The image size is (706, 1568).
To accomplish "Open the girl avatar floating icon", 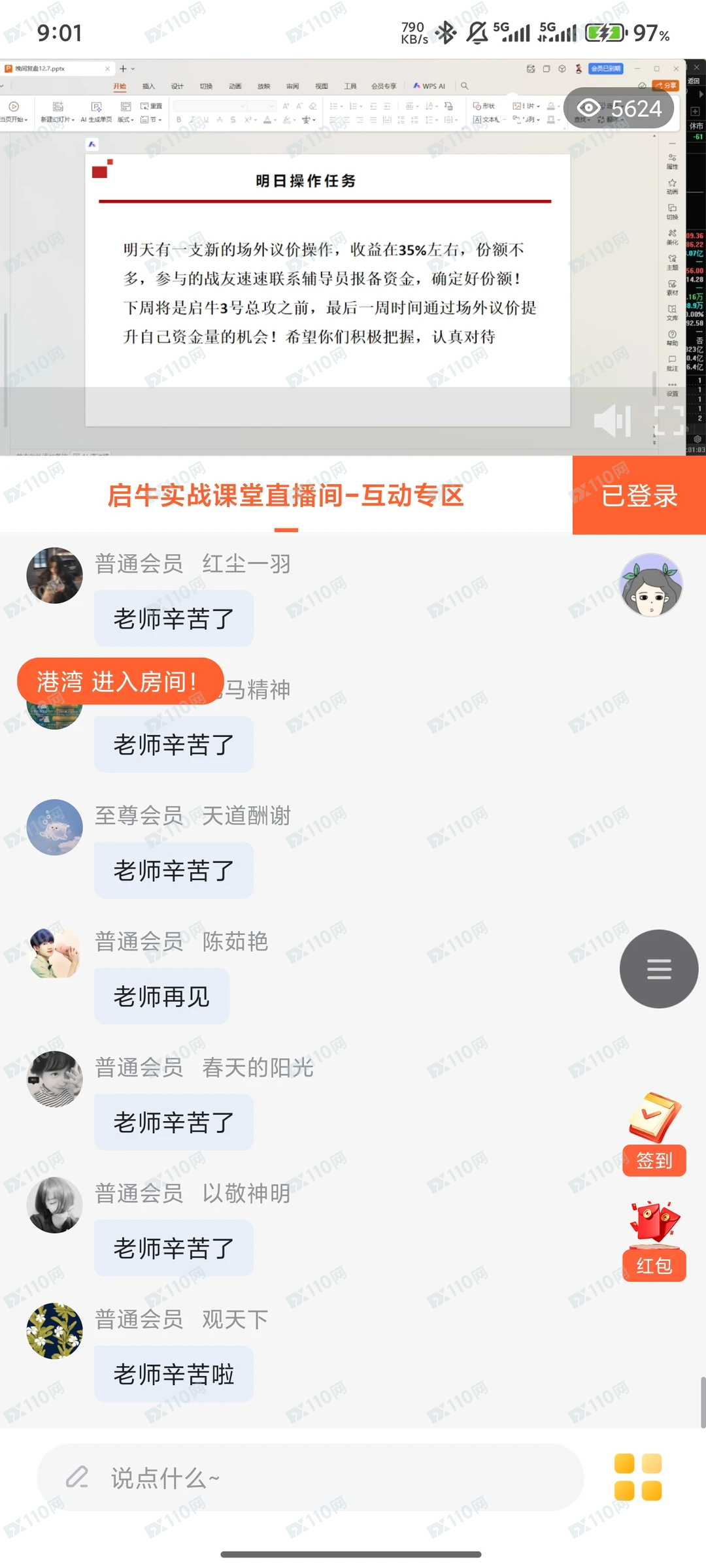I will [651, 585].
